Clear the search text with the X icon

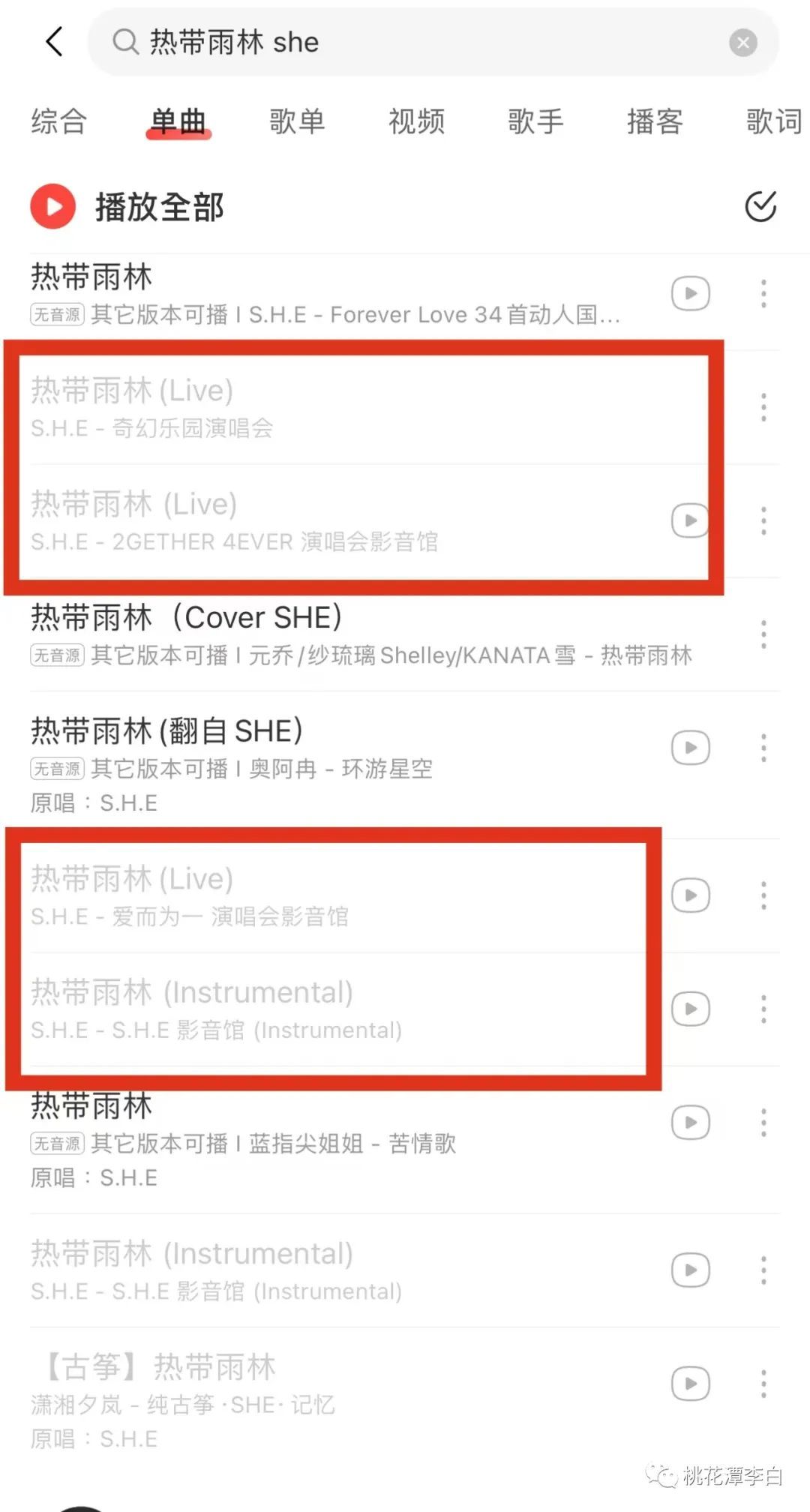742,42
